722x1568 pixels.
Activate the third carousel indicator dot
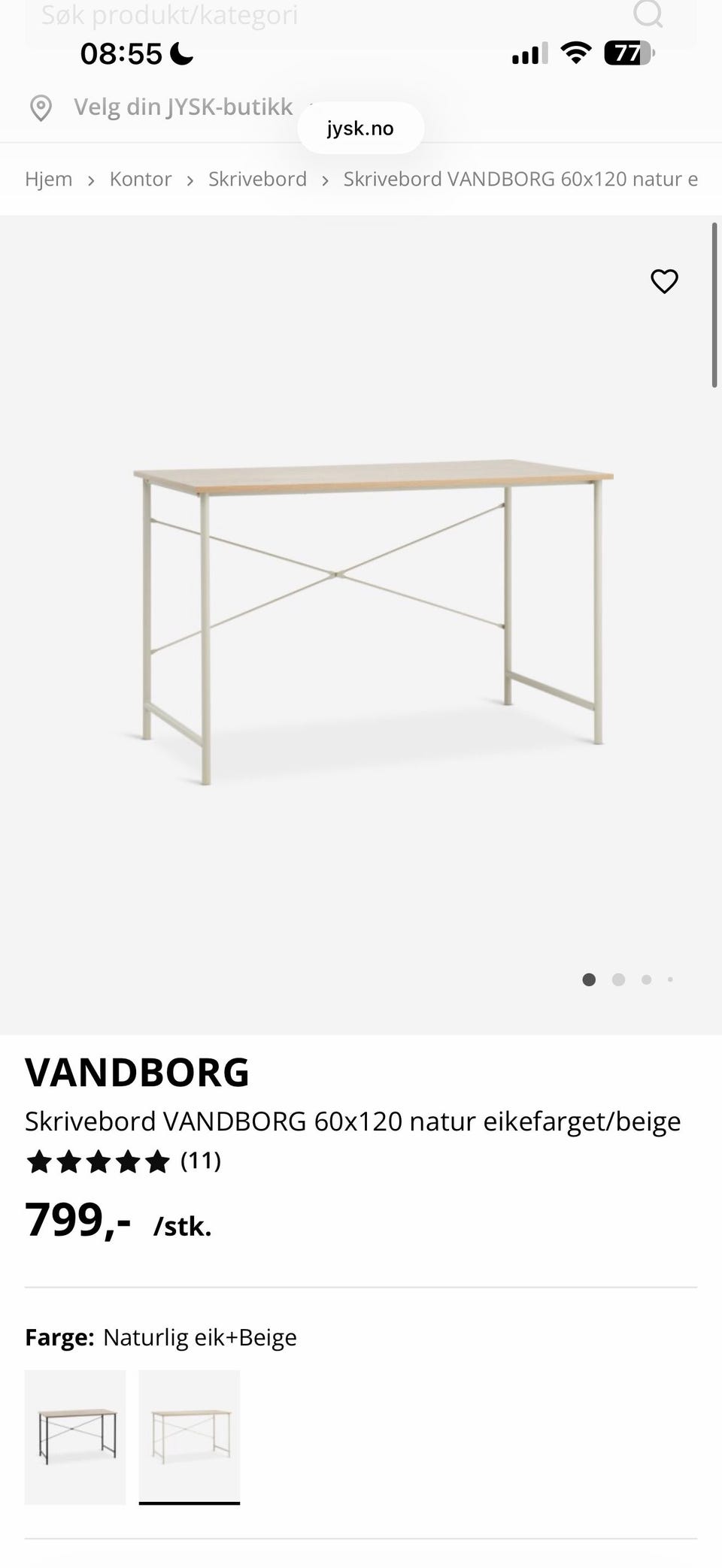(x=646, y=979)
